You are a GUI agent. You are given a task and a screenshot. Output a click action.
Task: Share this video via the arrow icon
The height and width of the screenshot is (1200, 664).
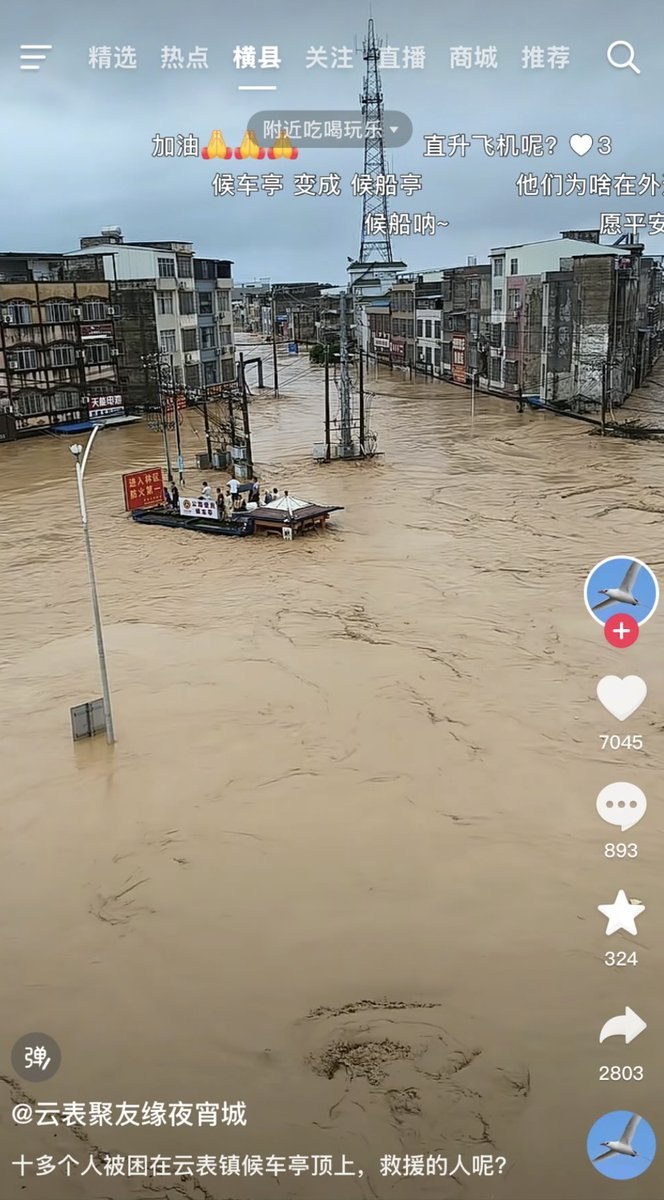coord(621,1026)
